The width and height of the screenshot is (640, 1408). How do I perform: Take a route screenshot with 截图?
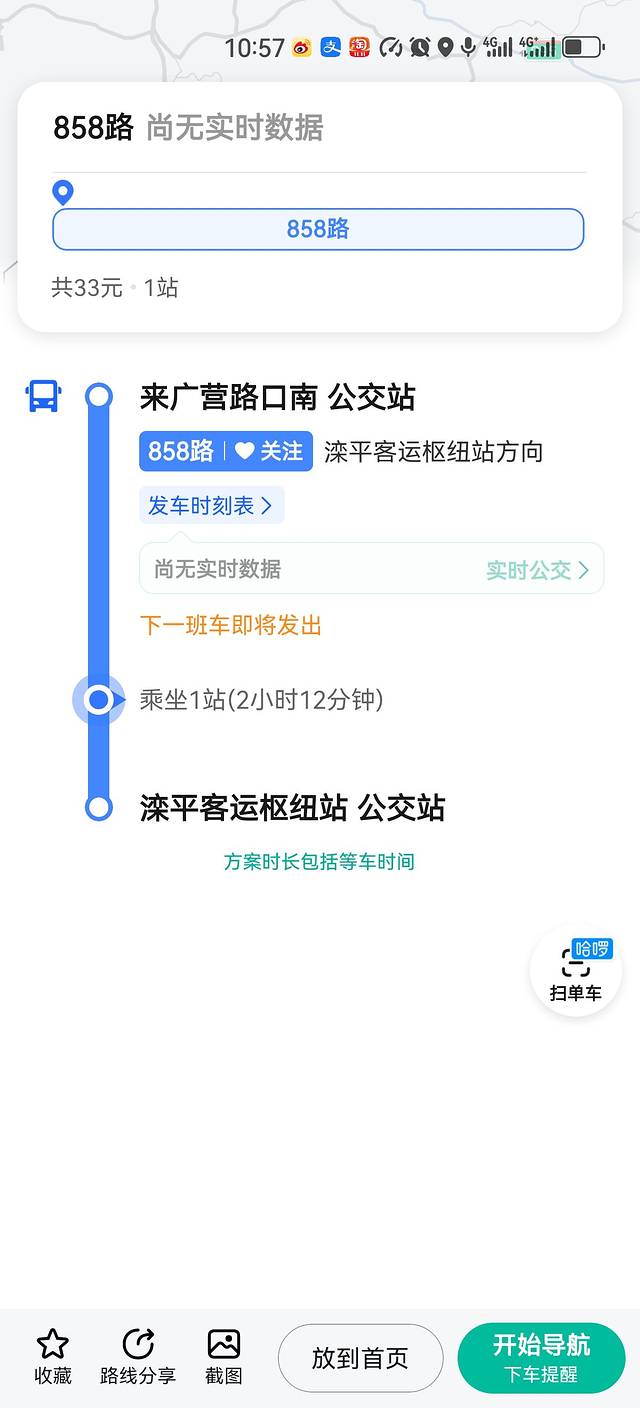tap(223, 1357)
